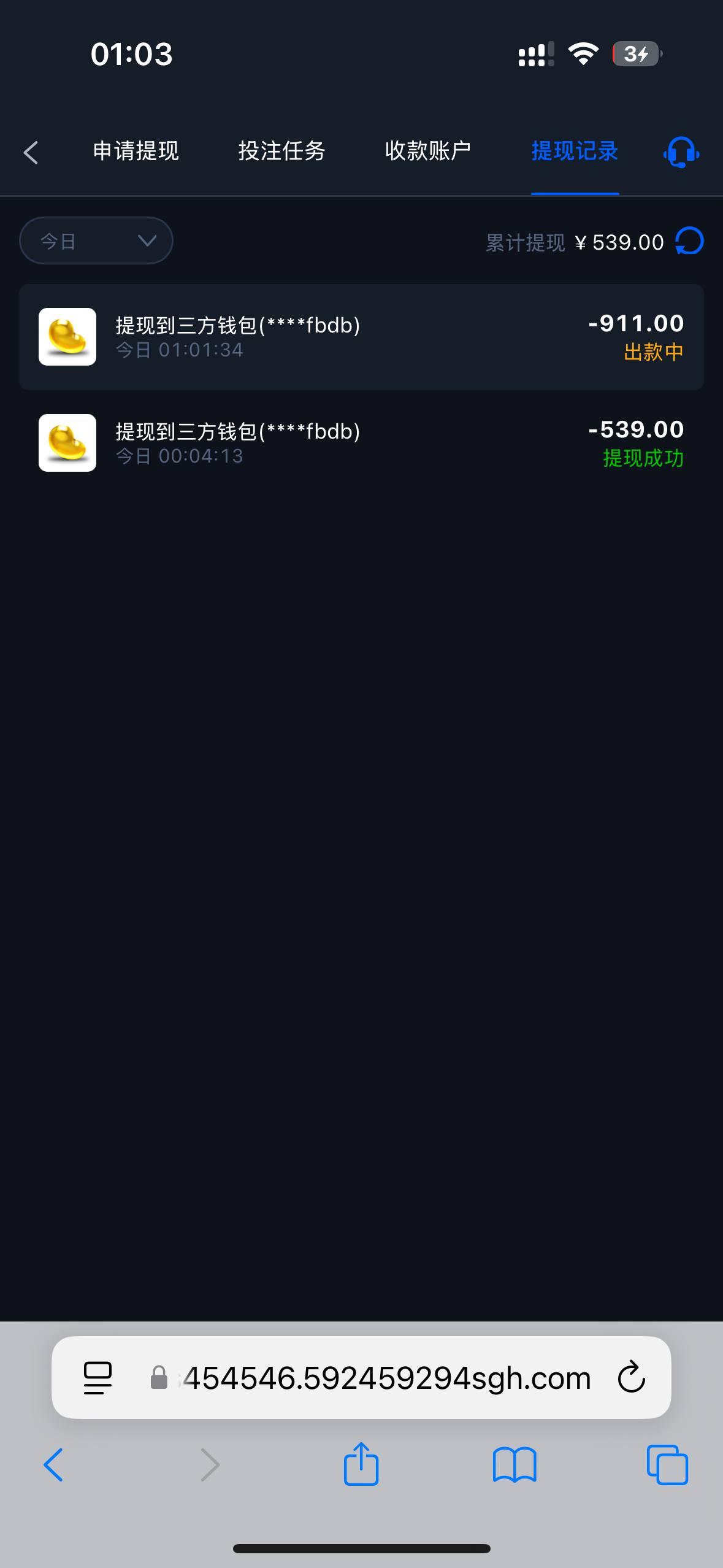Open the 投注任务 tab

pyautogui.click(x=281, y=151)
